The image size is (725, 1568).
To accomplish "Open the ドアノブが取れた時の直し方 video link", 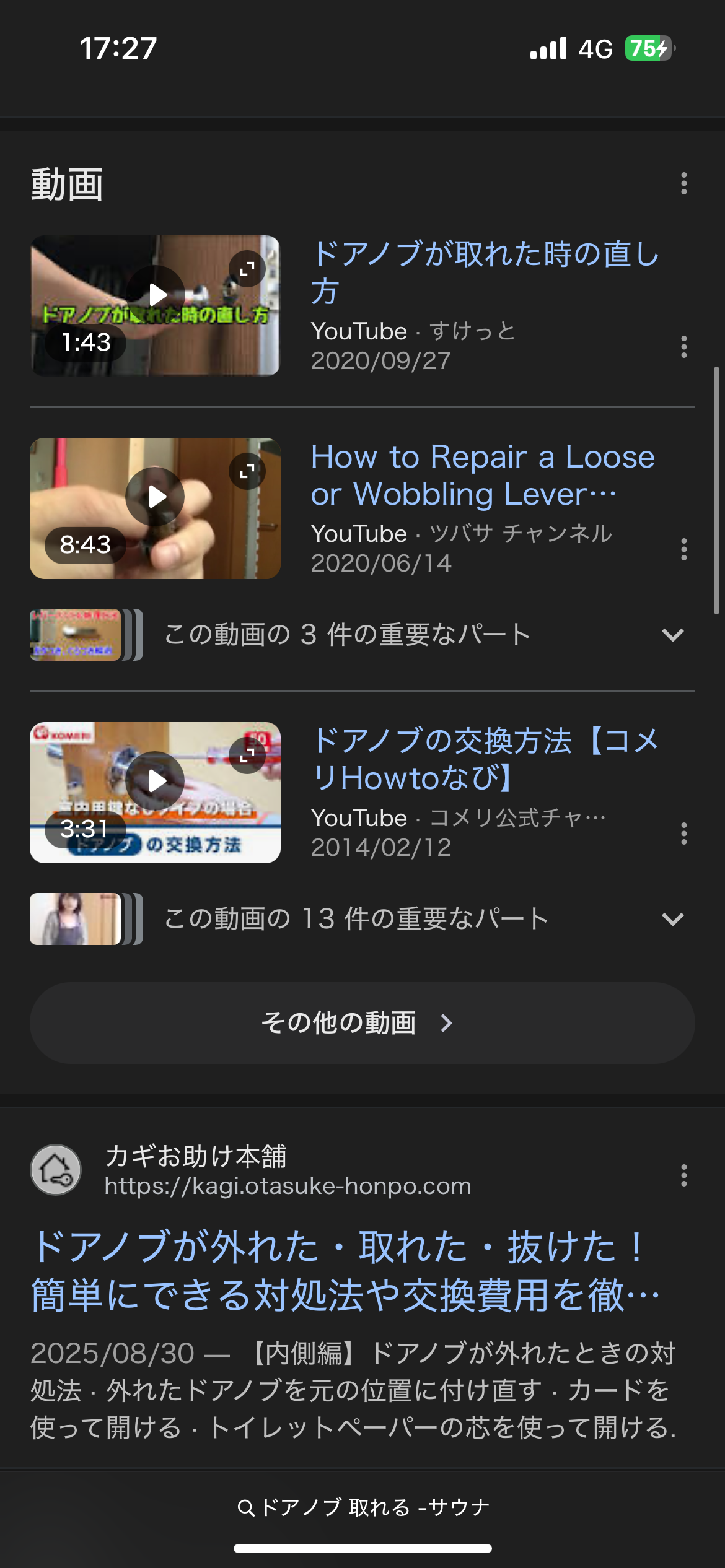I will point(485,272).
